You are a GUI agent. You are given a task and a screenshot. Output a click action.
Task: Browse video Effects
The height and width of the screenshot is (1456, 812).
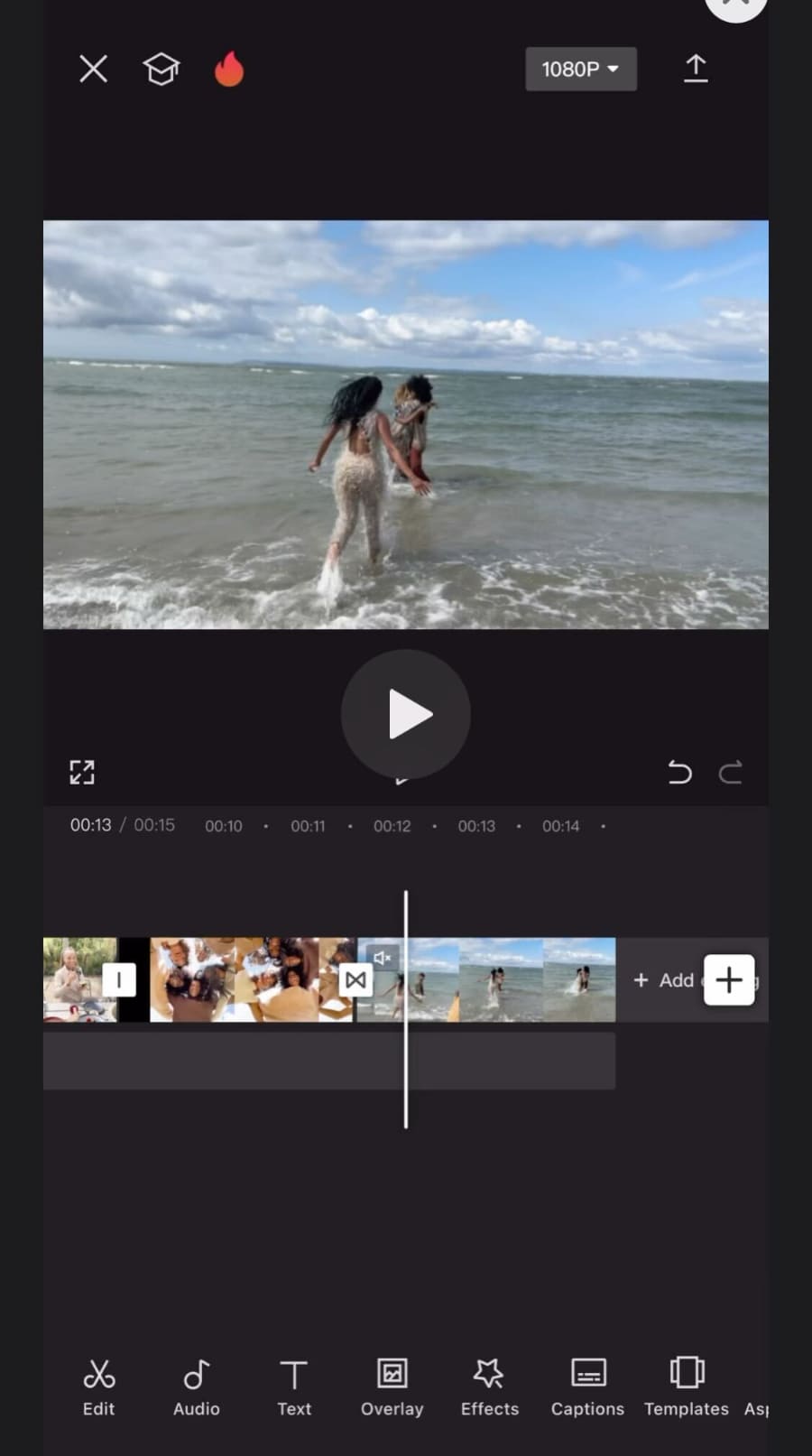(x=489, y=1387)
